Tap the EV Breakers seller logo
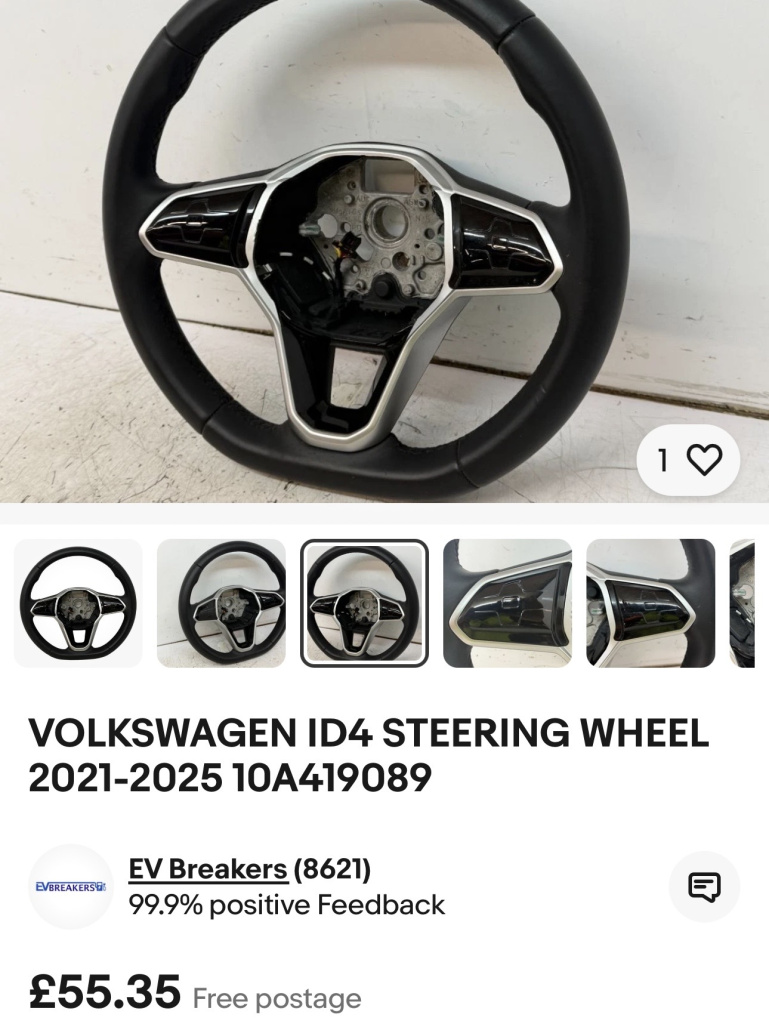Viewport: 769px width, 1024px height. (x=70, y=887)
